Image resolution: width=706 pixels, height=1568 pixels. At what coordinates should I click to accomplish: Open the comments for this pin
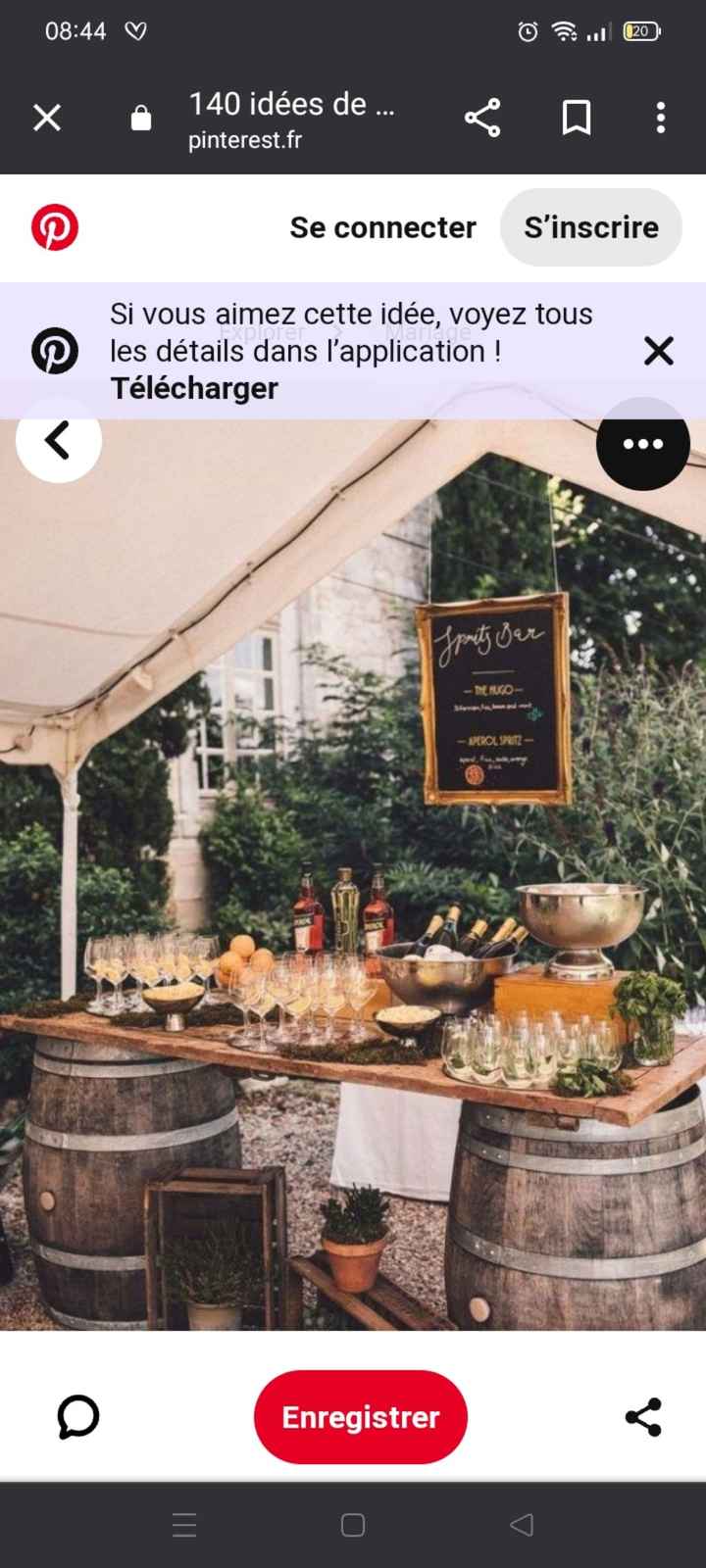click(x=78, y=1417)
